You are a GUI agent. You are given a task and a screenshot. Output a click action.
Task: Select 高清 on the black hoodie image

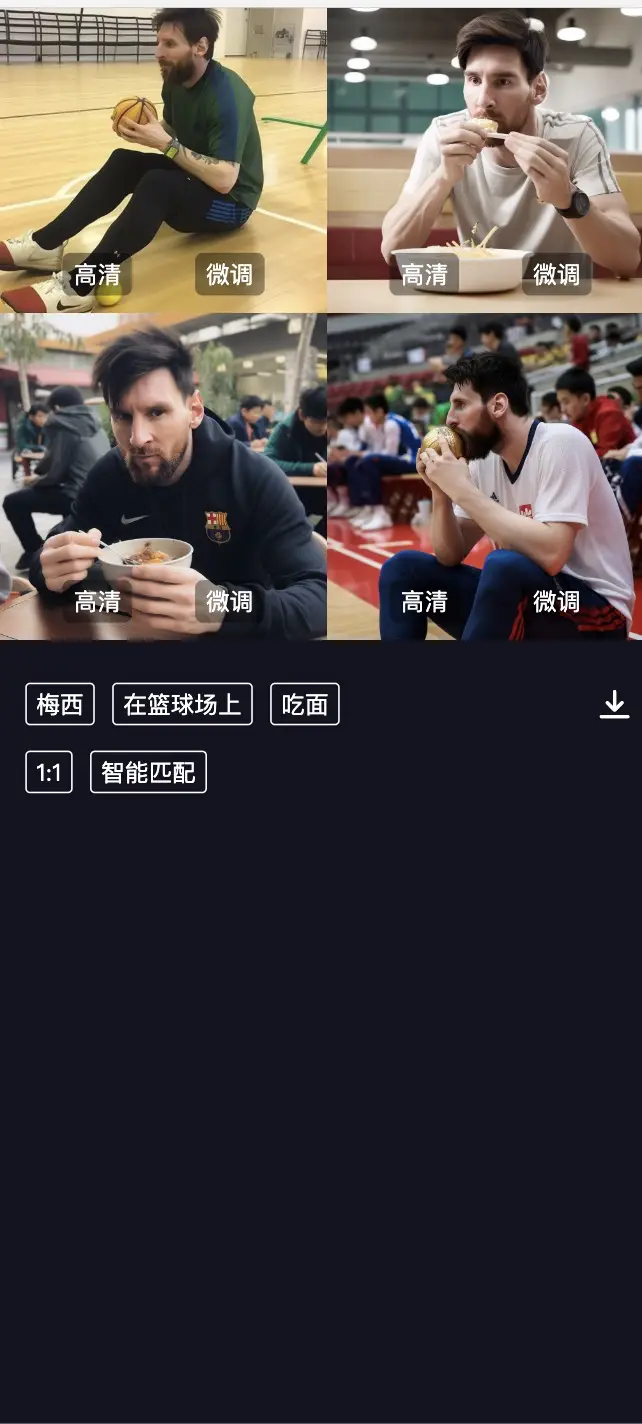(97, 601)
